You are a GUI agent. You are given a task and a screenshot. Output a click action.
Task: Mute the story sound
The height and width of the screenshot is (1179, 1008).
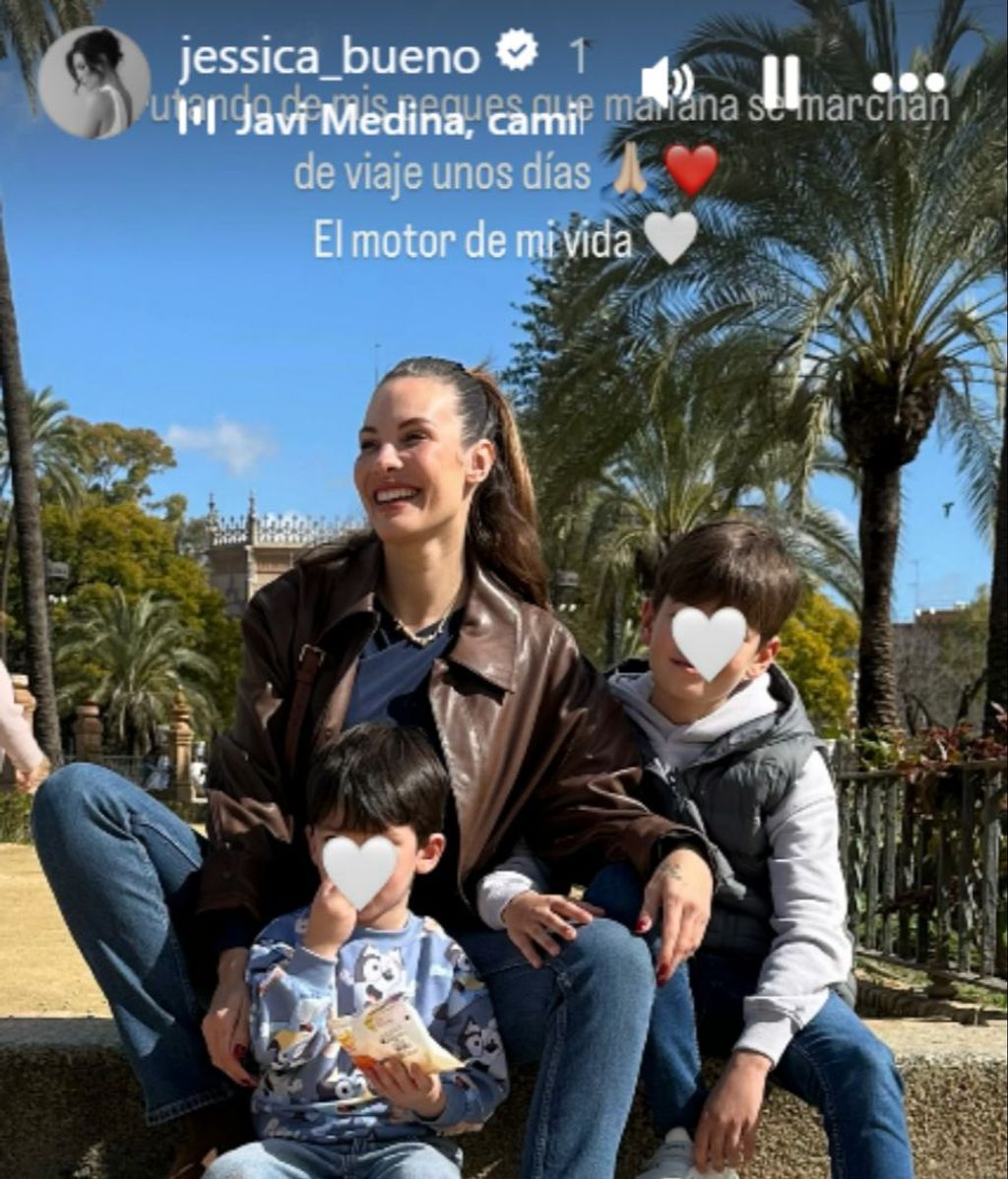click(666, 82)
